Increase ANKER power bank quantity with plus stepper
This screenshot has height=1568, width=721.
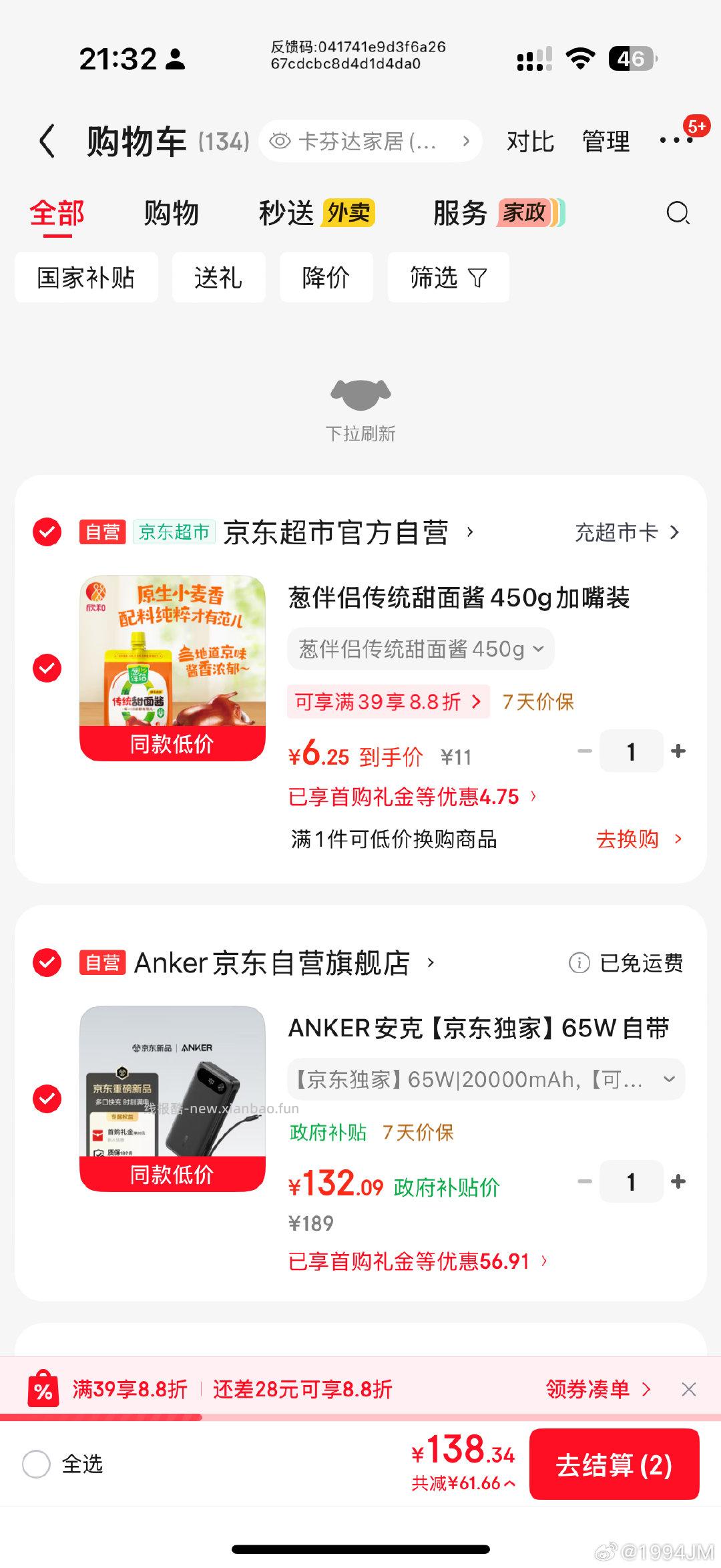(x=677, y=1181)
